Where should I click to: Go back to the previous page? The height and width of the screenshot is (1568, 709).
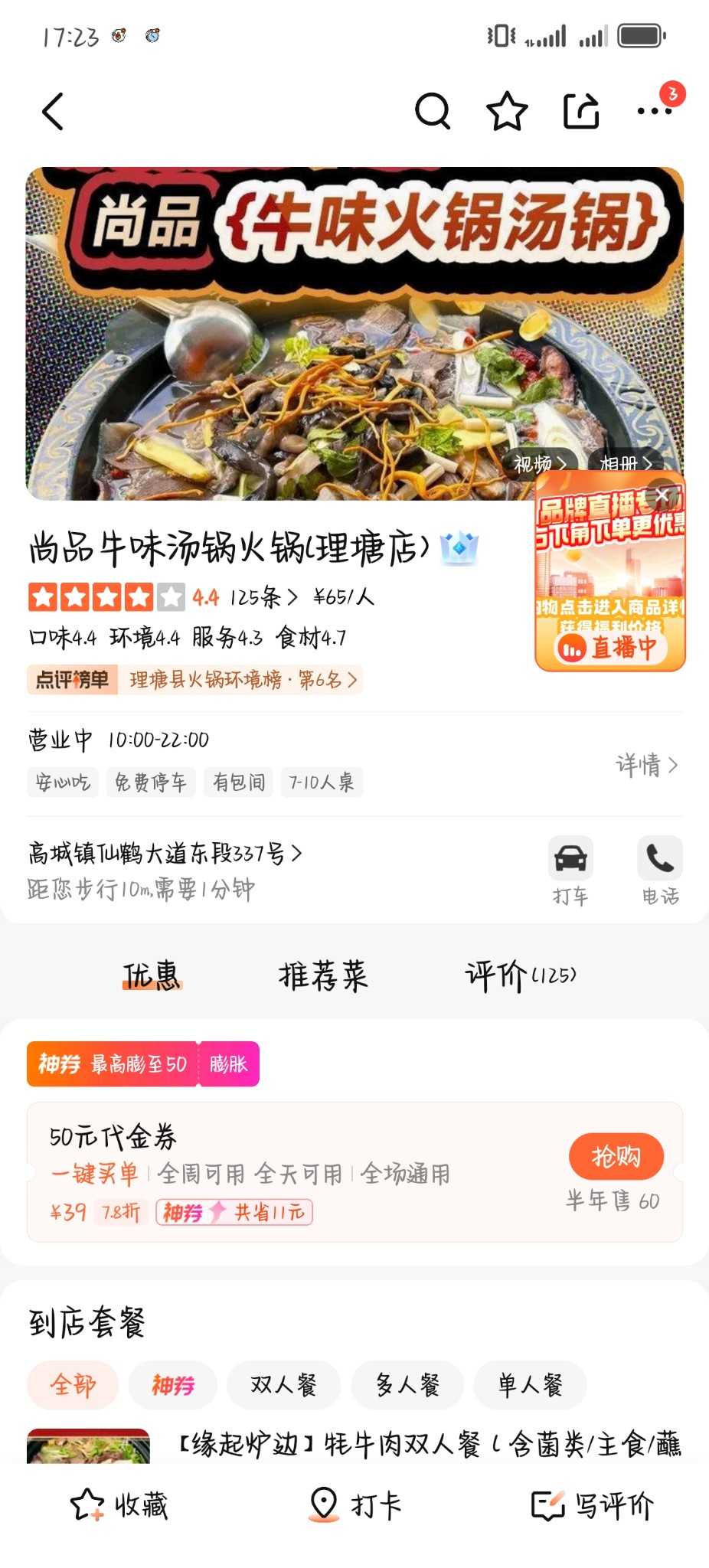[53, 112]
